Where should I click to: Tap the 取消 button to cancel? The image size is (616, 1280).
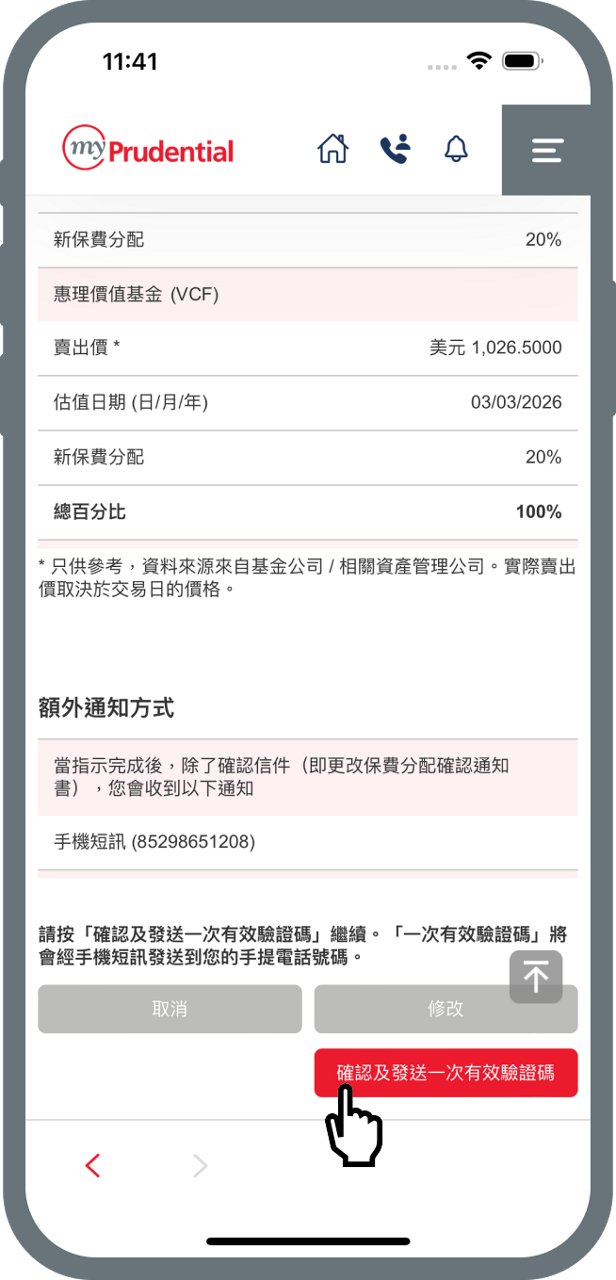[170, 1009]
